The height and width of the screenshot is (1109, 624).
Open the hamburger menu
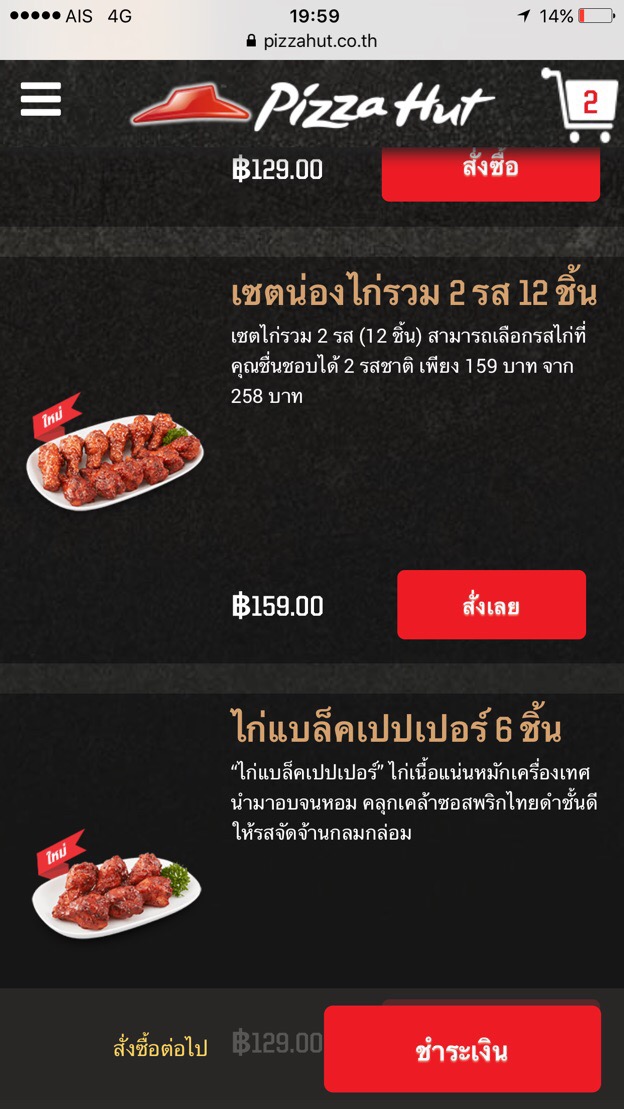click(x=41, y=100)
